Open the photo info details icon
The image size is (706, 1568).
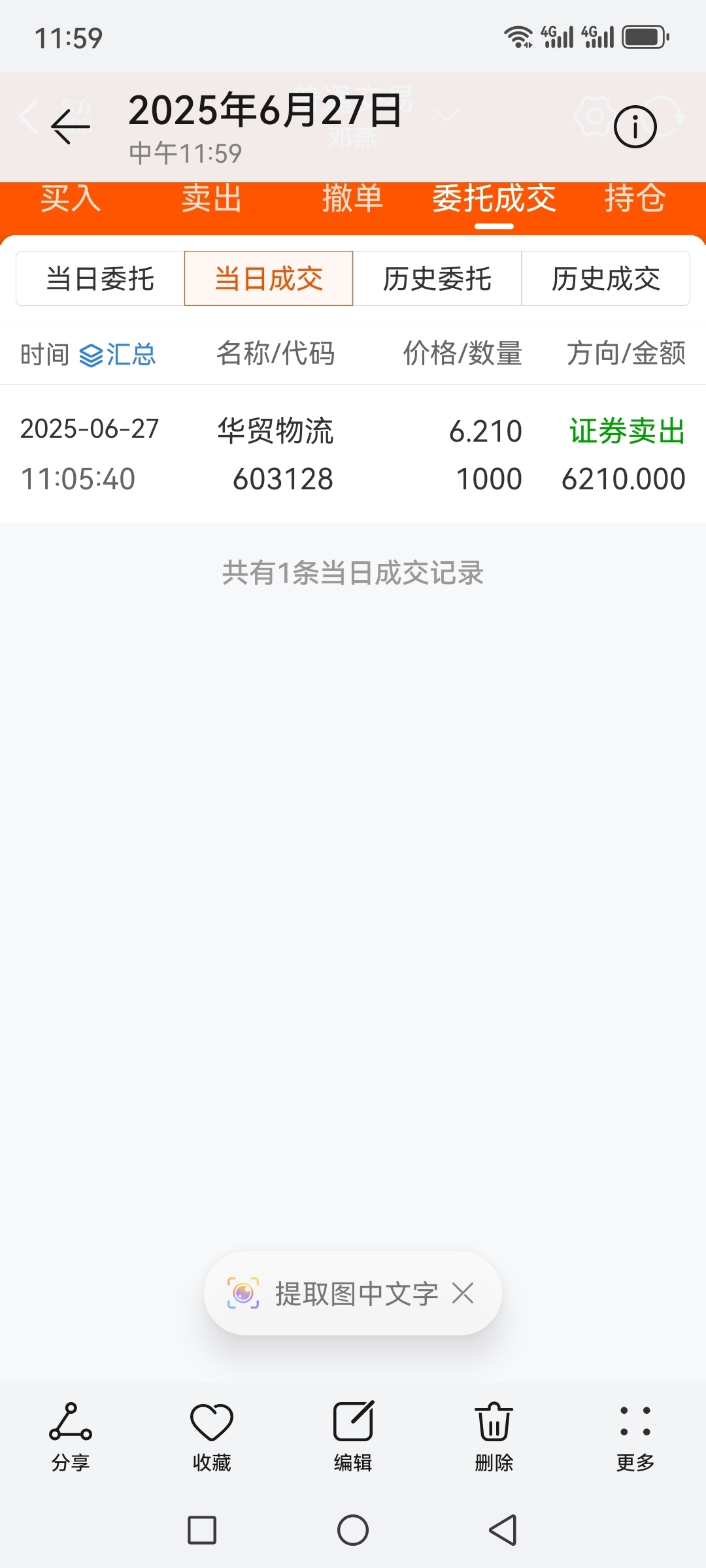(x=635, y=126)
